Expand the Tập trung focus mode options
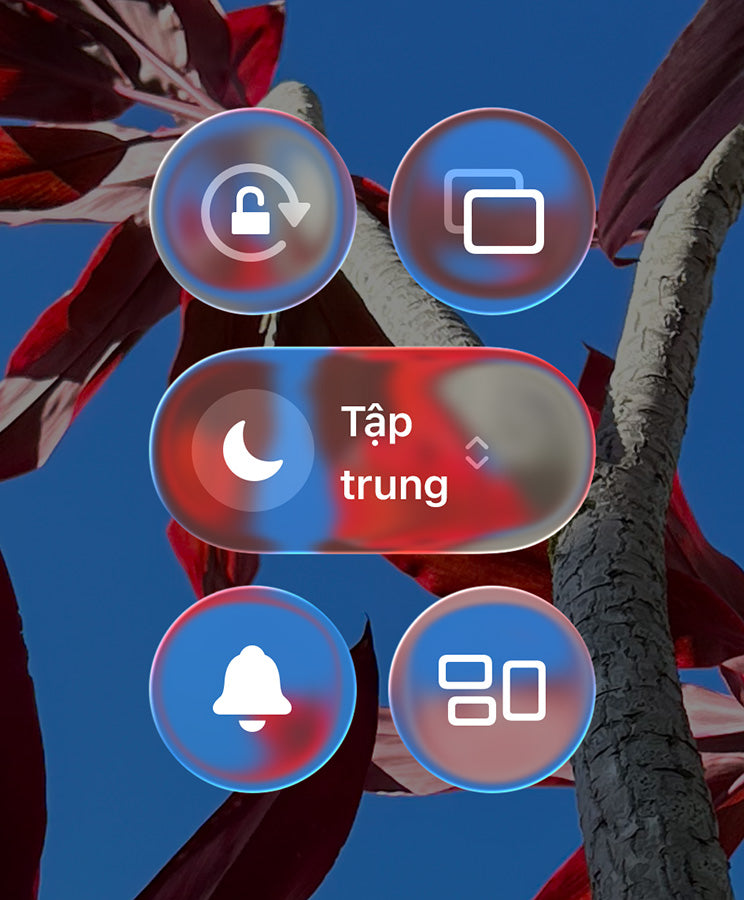Screen dimensions: 744x900 (477, 452)
